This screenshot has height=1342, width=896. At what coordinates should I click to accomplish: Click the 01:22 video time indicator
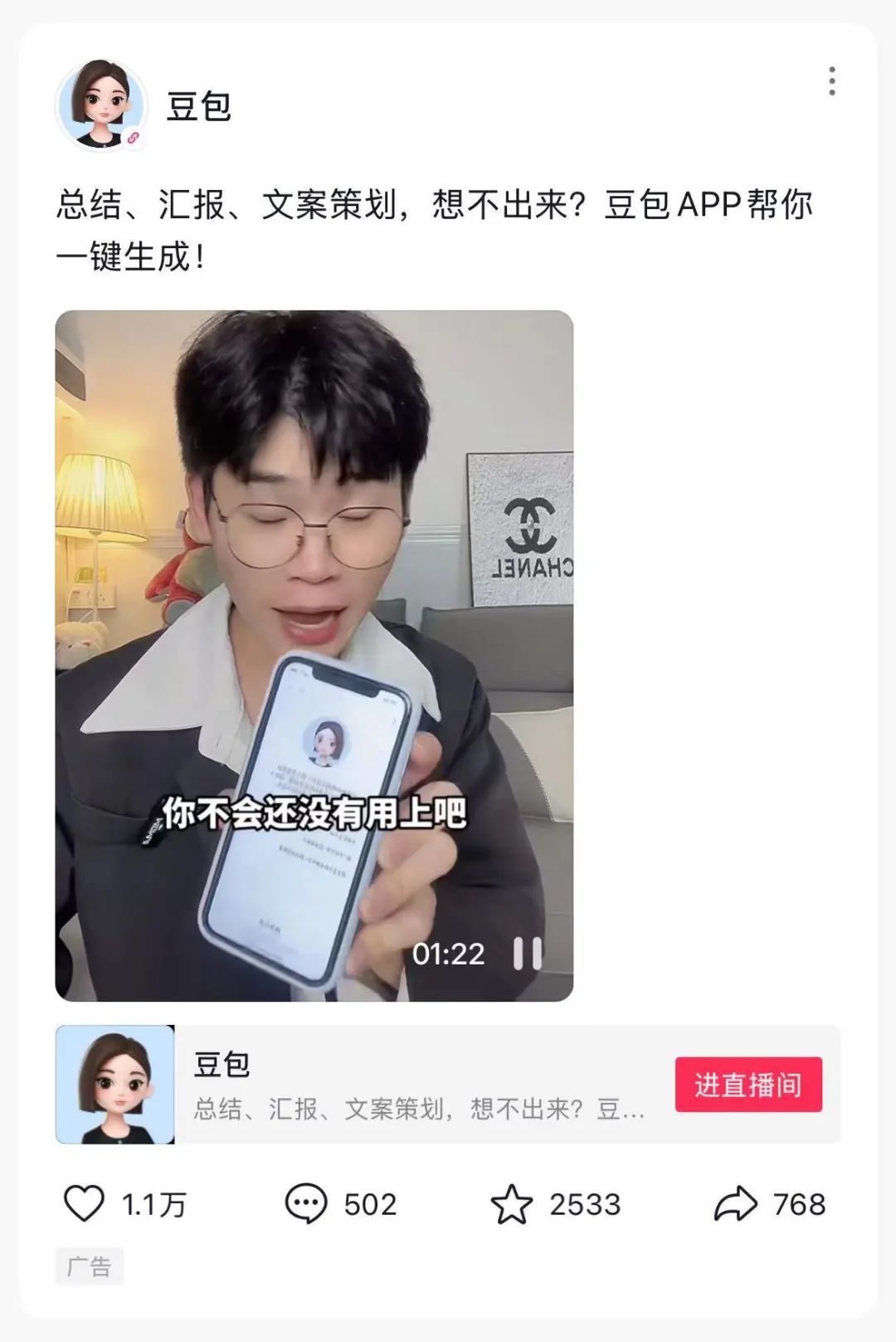click(x=447, y=956)
